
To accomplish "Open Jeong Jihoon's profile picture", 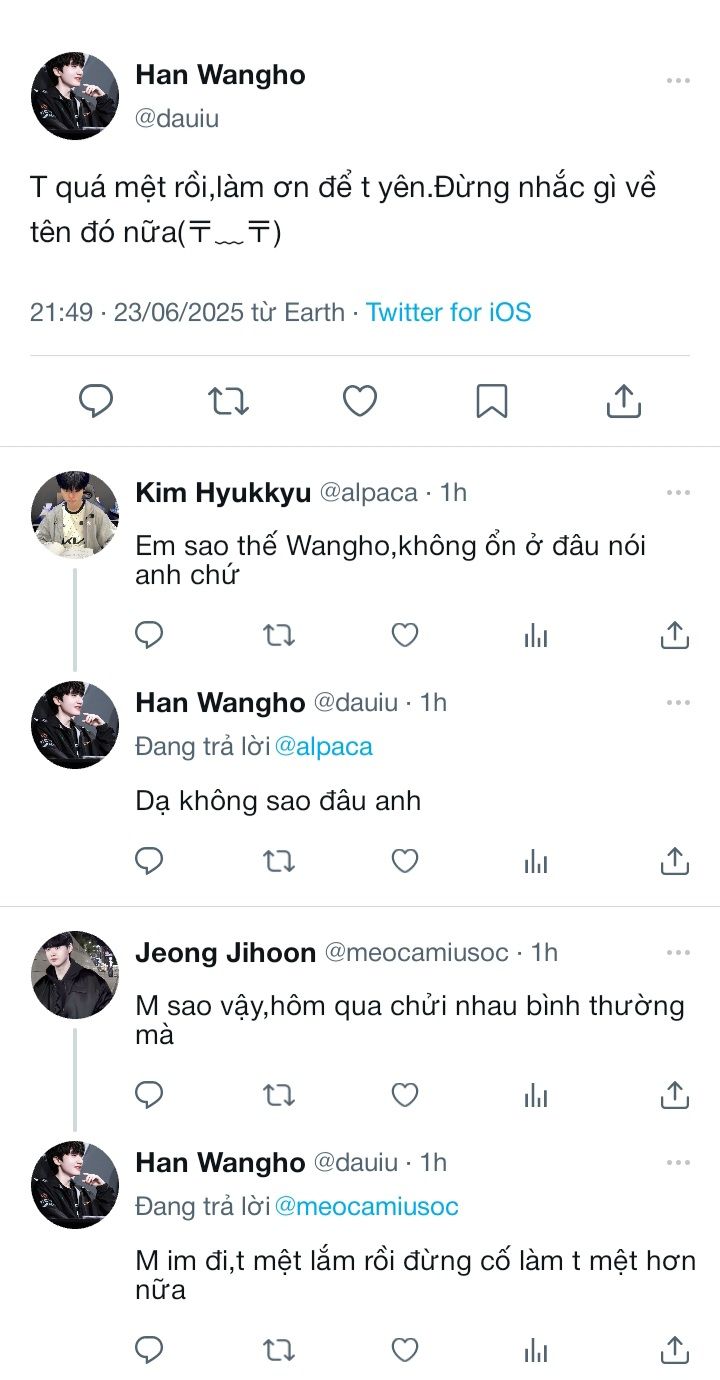I will click(75, 975).
